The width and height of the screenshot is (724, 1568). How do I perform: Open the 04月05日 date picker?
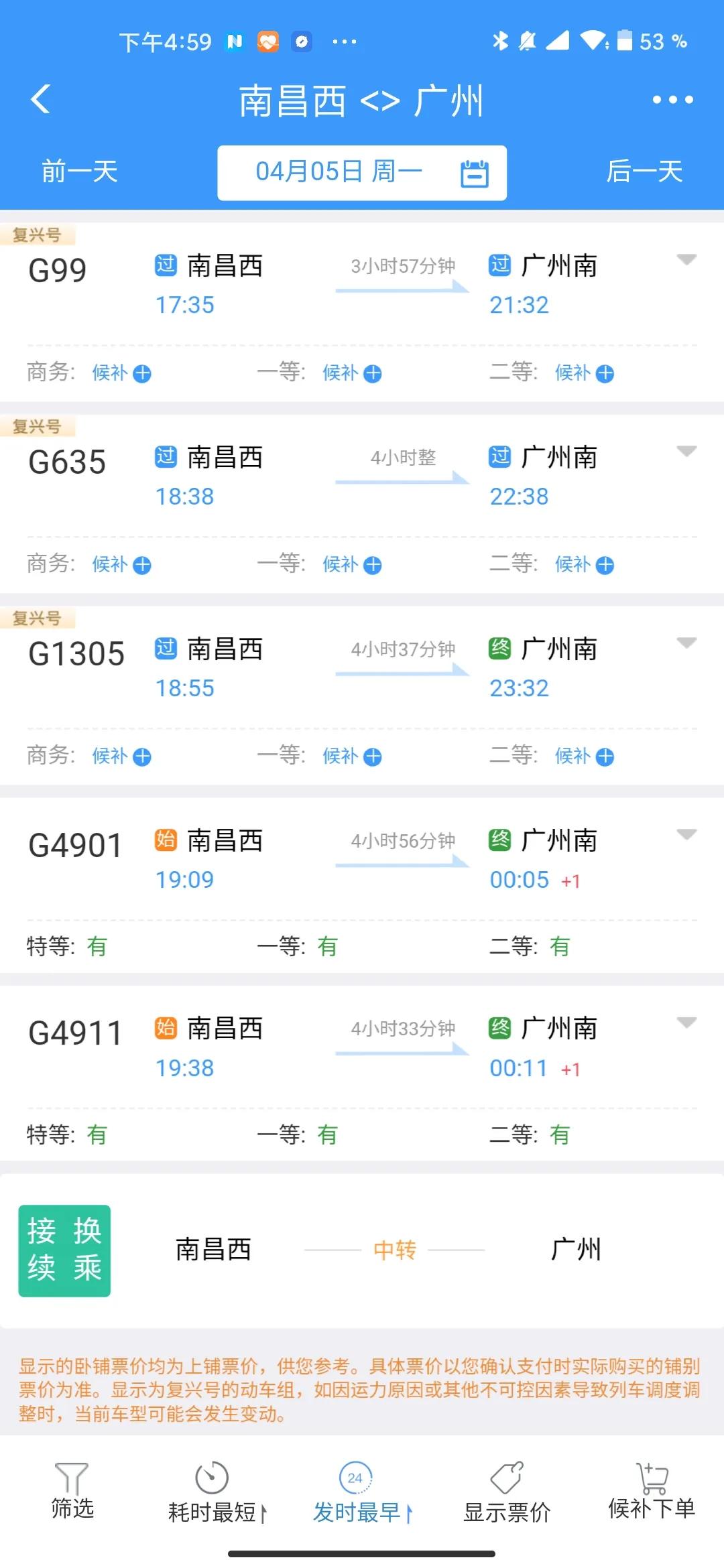click(362, 172)
